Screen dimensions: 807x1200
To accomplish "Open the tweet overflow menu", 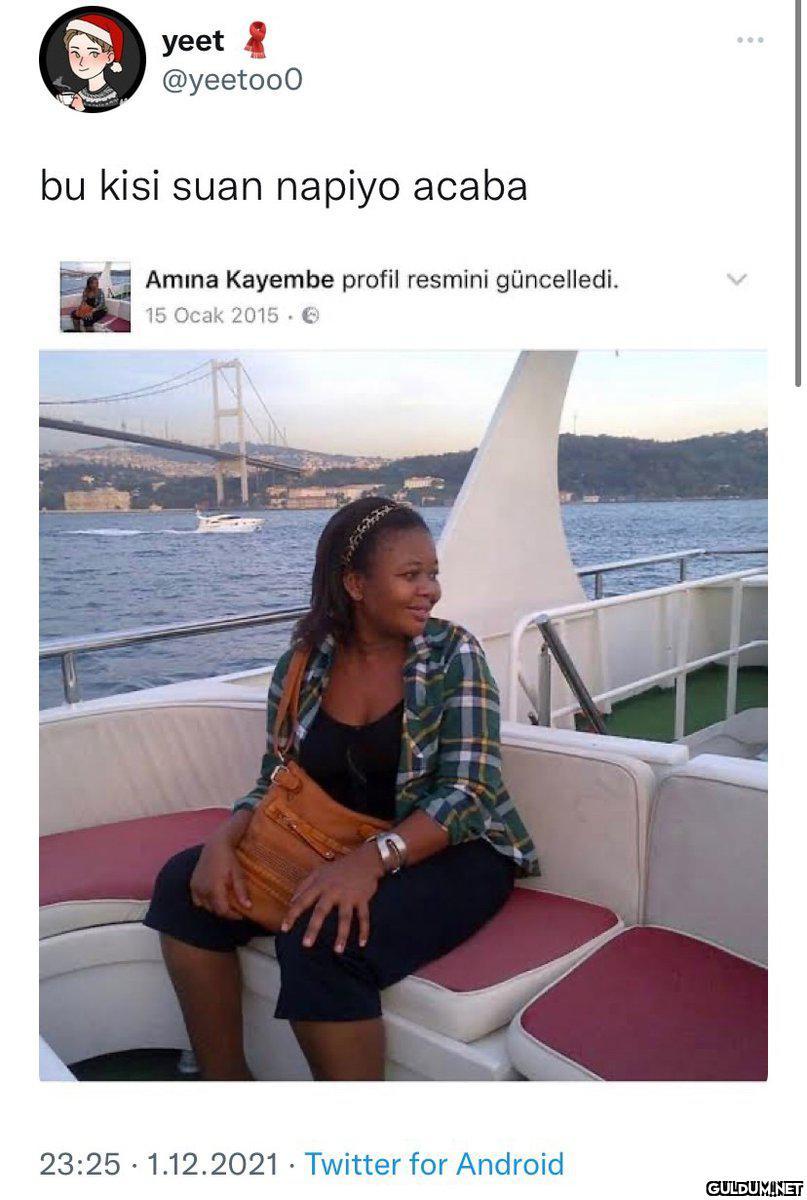I will [x=750, y=40].
